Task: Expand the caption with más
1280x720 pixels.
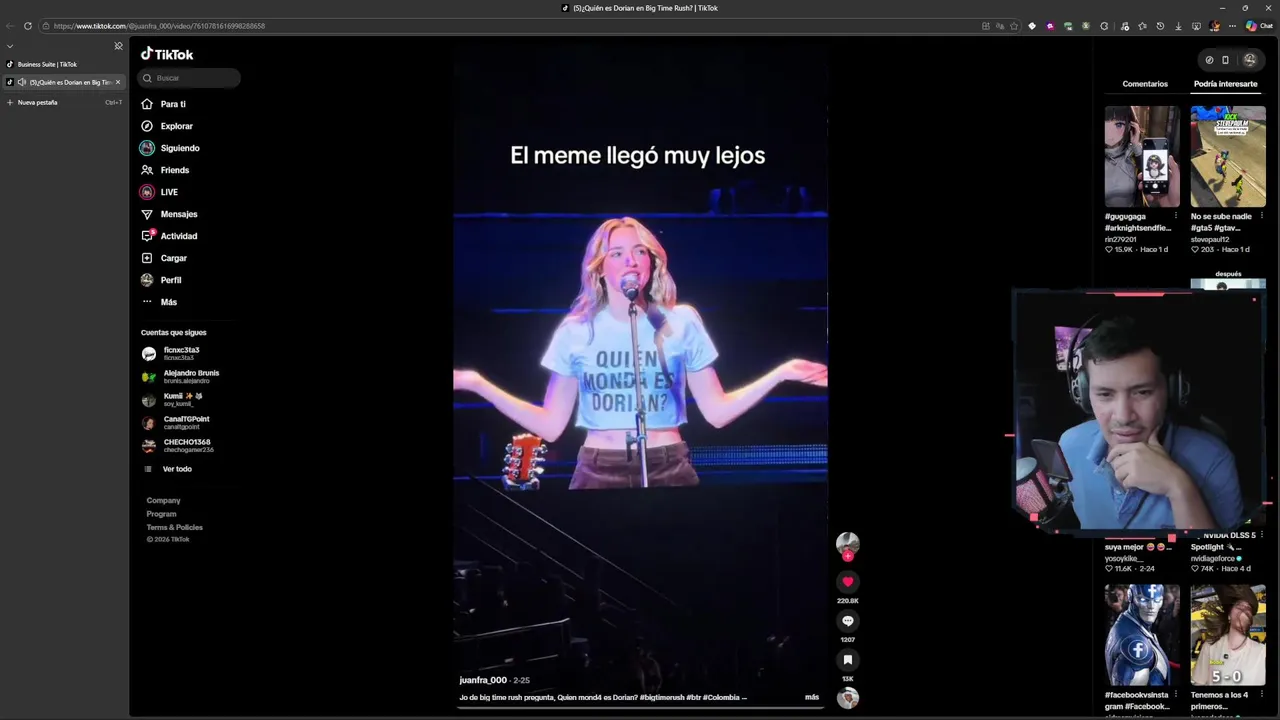Action: 811,697
